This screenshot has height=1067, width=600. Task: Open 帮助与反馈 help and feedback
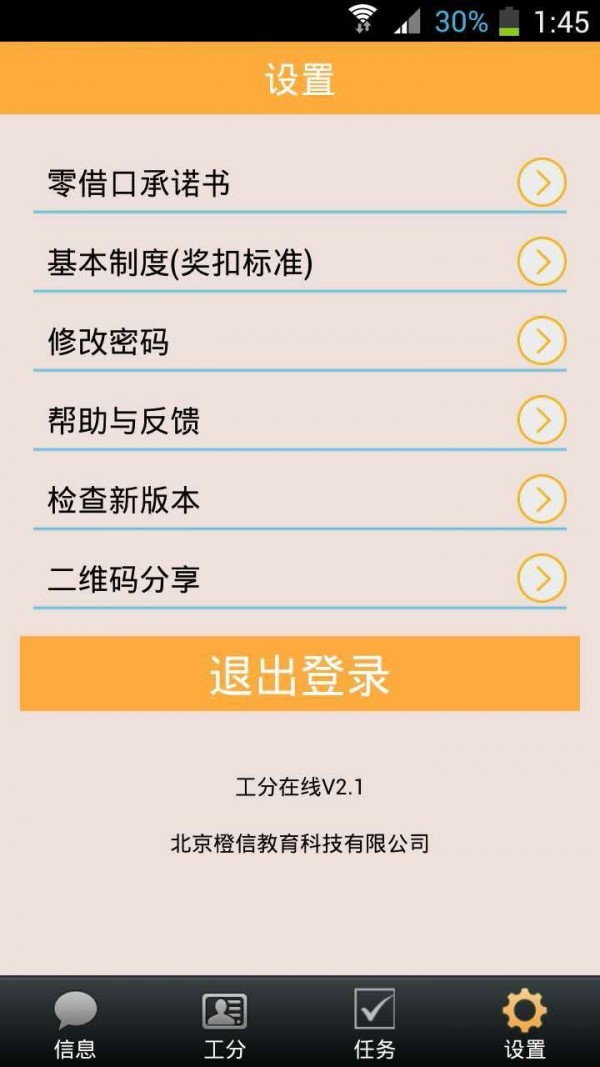[x=299, y=421]
